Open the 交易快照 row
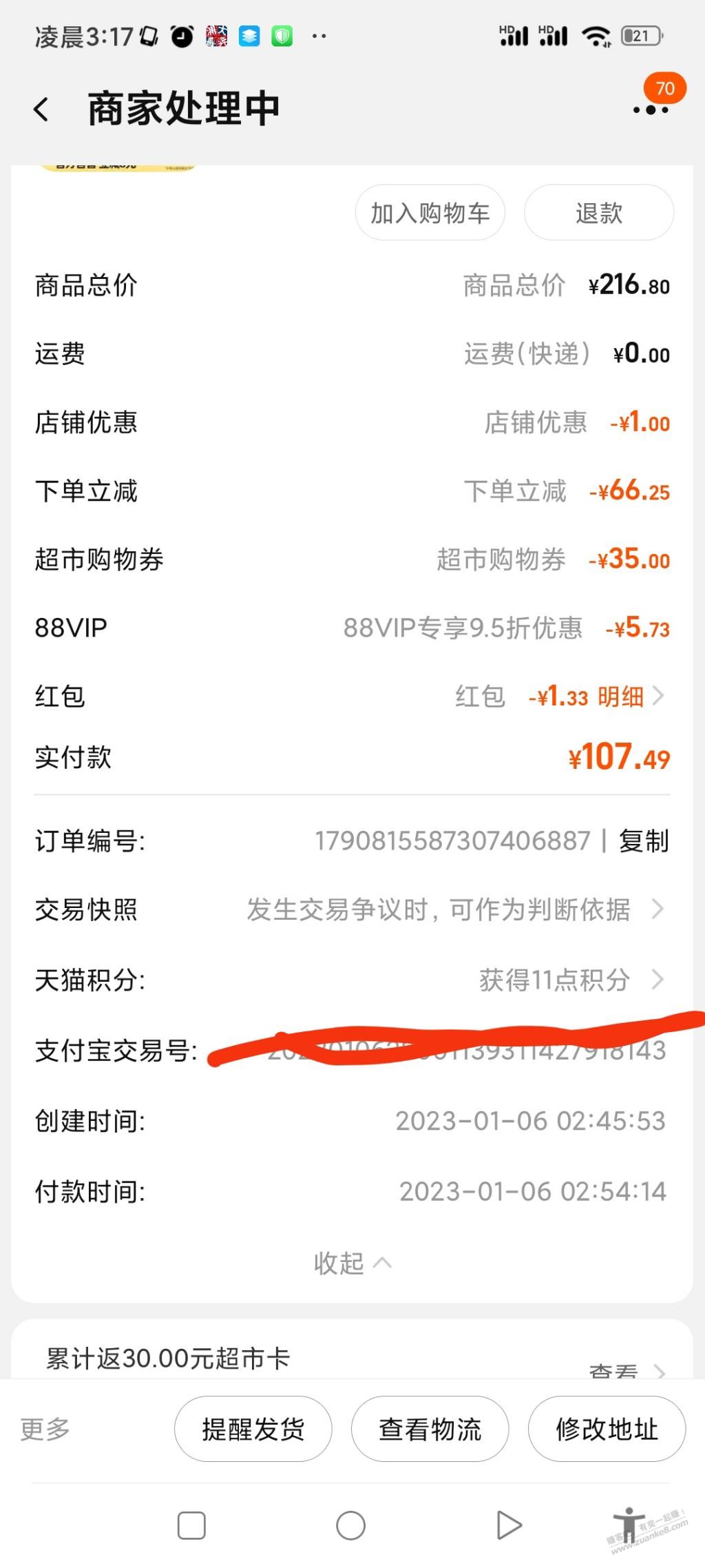The image size is (705, 1568). (x=454, y=909)
